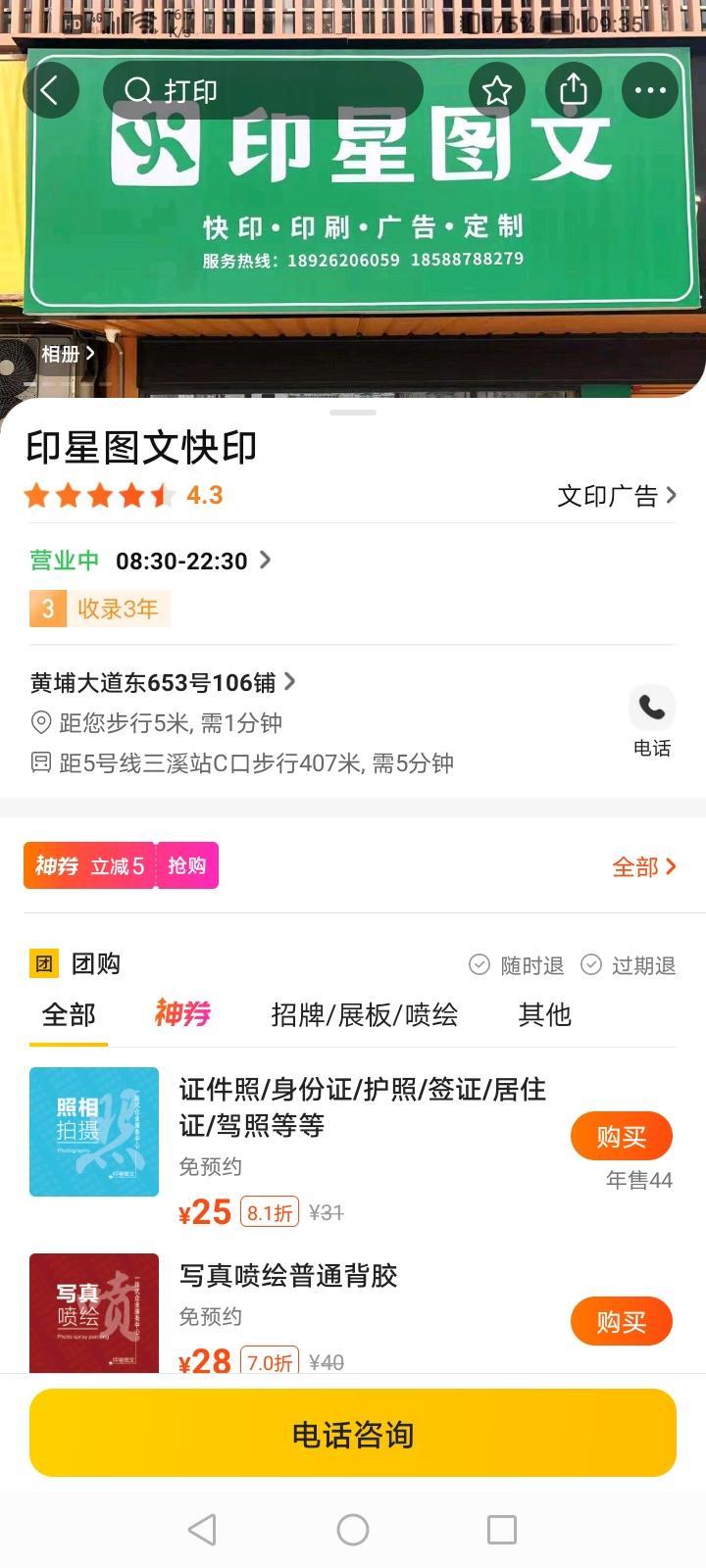Buy the 证件照/身份证 photo deal
The height and width of the screenshot is (1568, 706).
click(x=621, y=1136)
